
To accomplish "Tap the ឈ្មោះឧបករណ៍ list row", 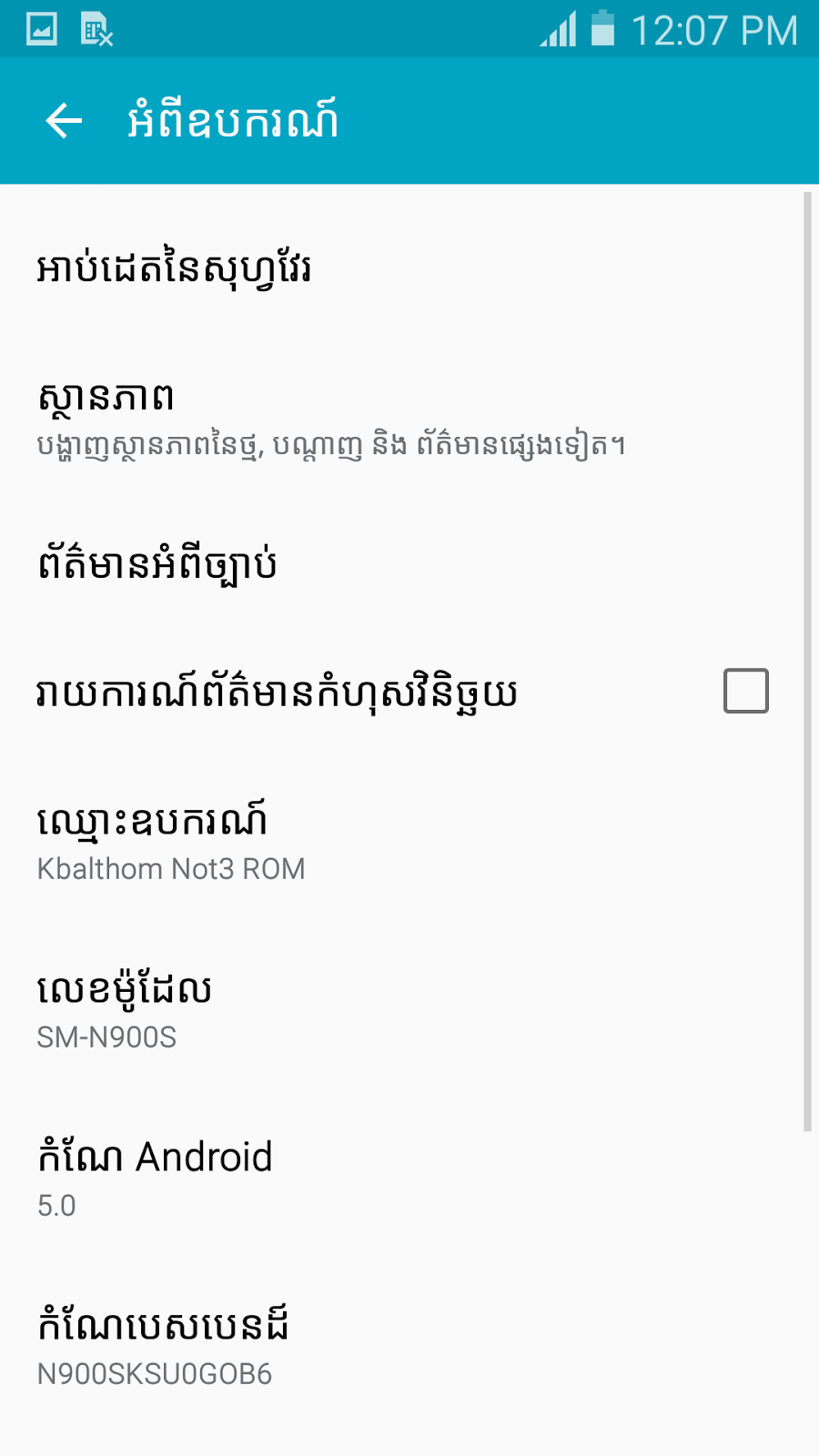I will click(409, 842).
